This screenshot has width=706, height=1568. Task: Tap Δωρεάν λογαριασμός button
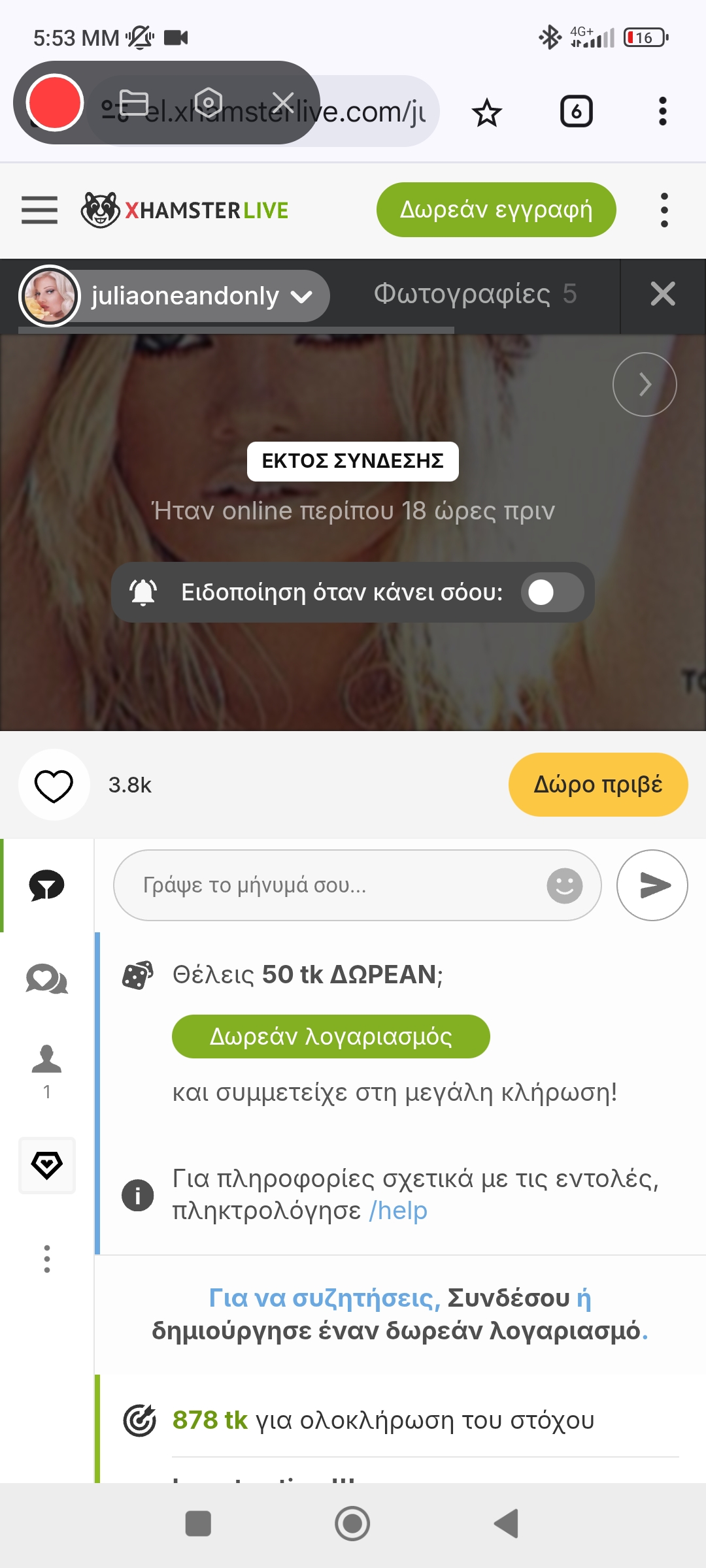coord(330,1037)
